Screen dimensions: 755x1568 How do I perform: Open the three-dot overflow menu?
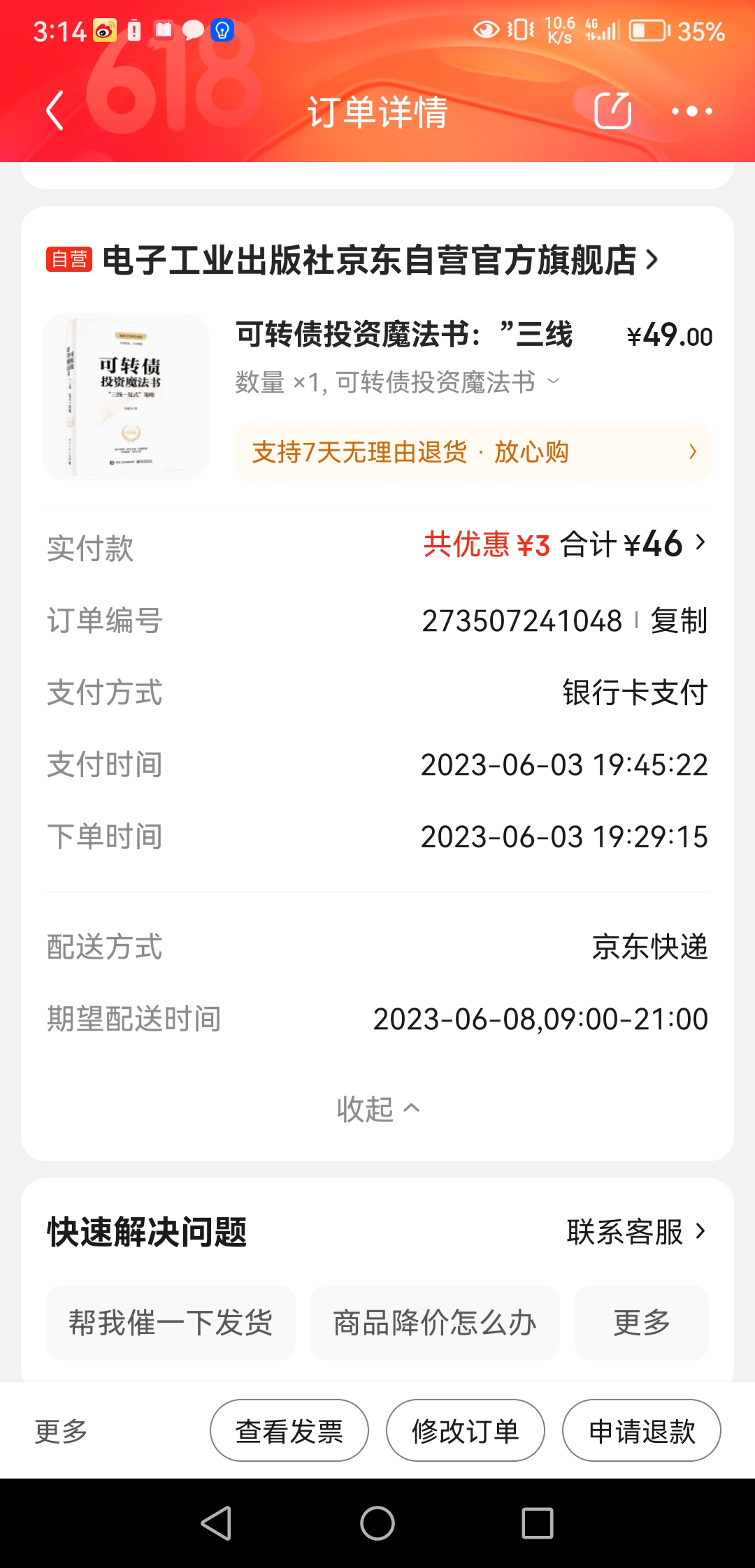691,111
